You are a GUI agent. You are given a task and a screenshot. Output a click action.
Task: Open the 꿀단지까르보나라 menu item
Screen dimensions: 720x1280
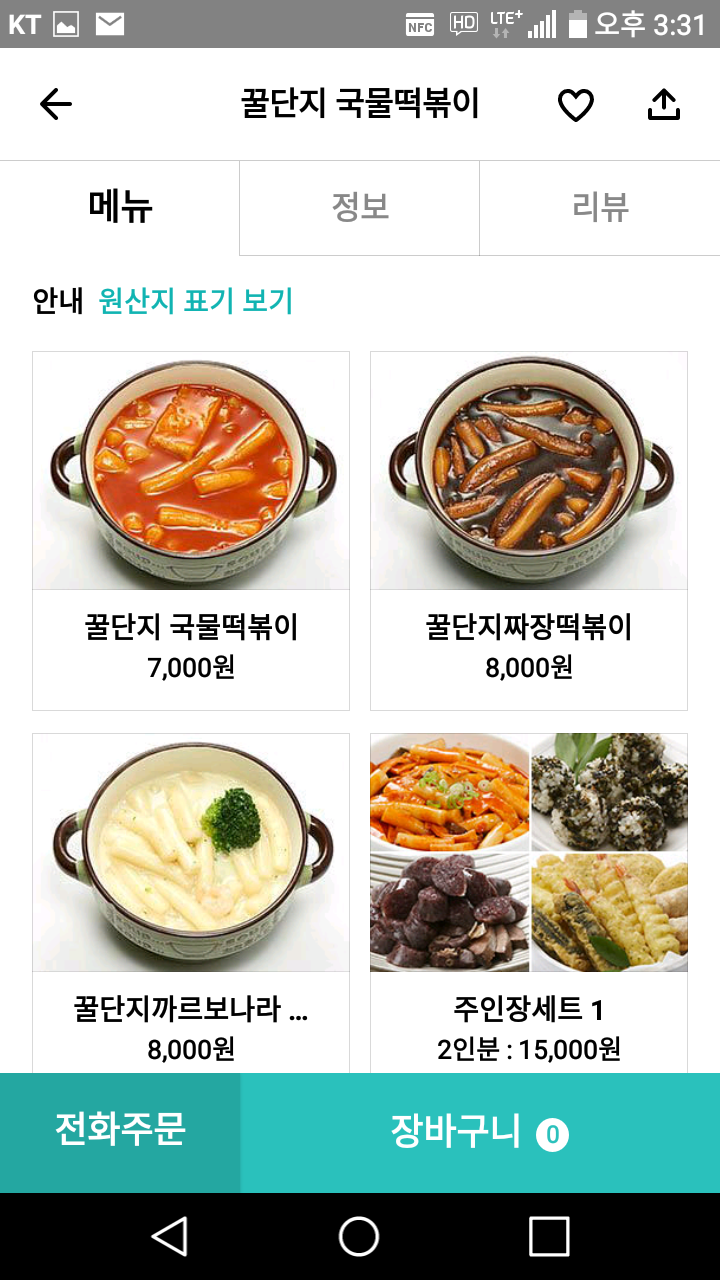[x=191, y=903]
